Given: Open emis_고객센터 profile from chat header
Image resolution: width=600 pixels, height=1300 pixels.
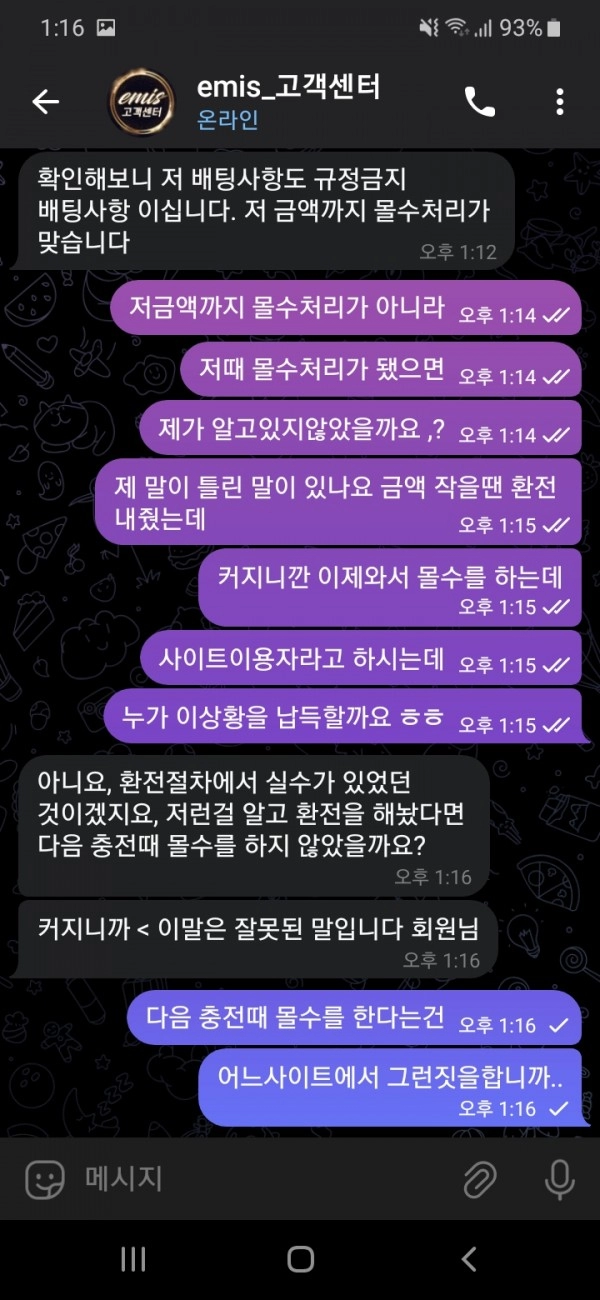Looking at the screenshot, I should [244, 101].
